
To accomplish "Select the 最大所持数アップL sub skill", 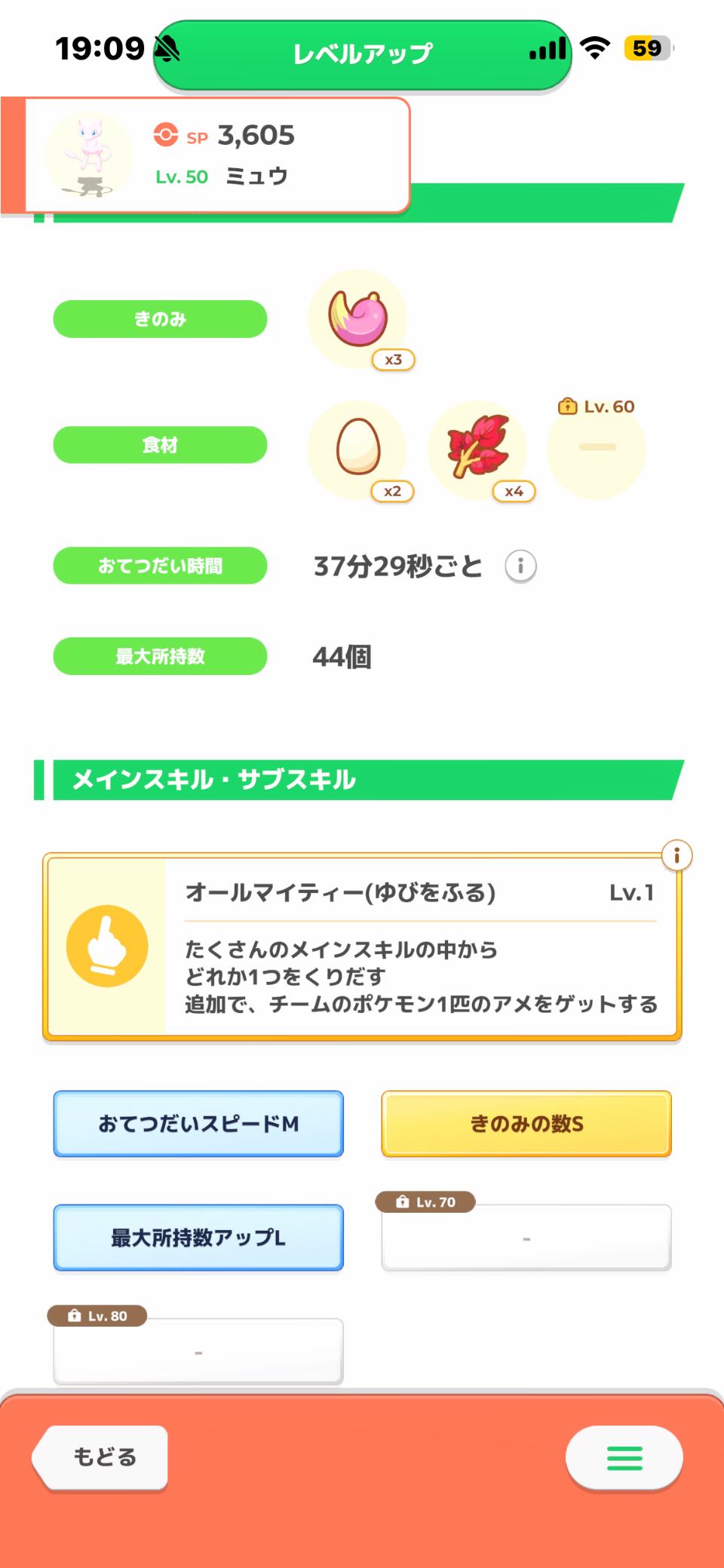I will pyautogui.click(x=198, y=1238).
